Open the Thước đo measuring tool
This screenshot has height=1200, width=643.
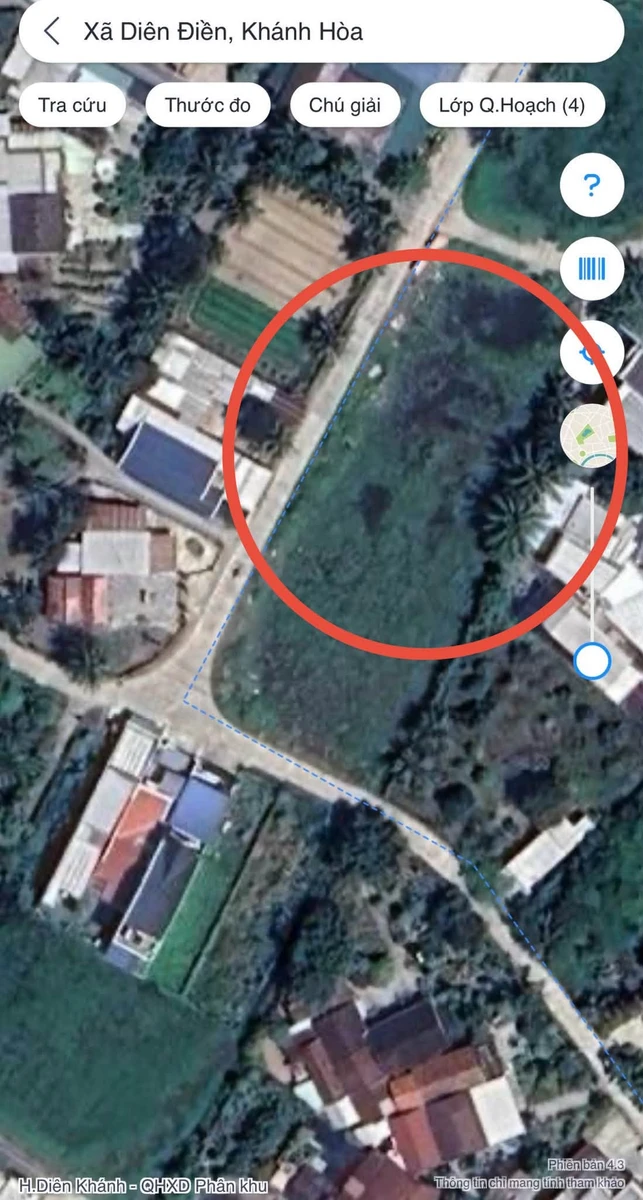208,105
